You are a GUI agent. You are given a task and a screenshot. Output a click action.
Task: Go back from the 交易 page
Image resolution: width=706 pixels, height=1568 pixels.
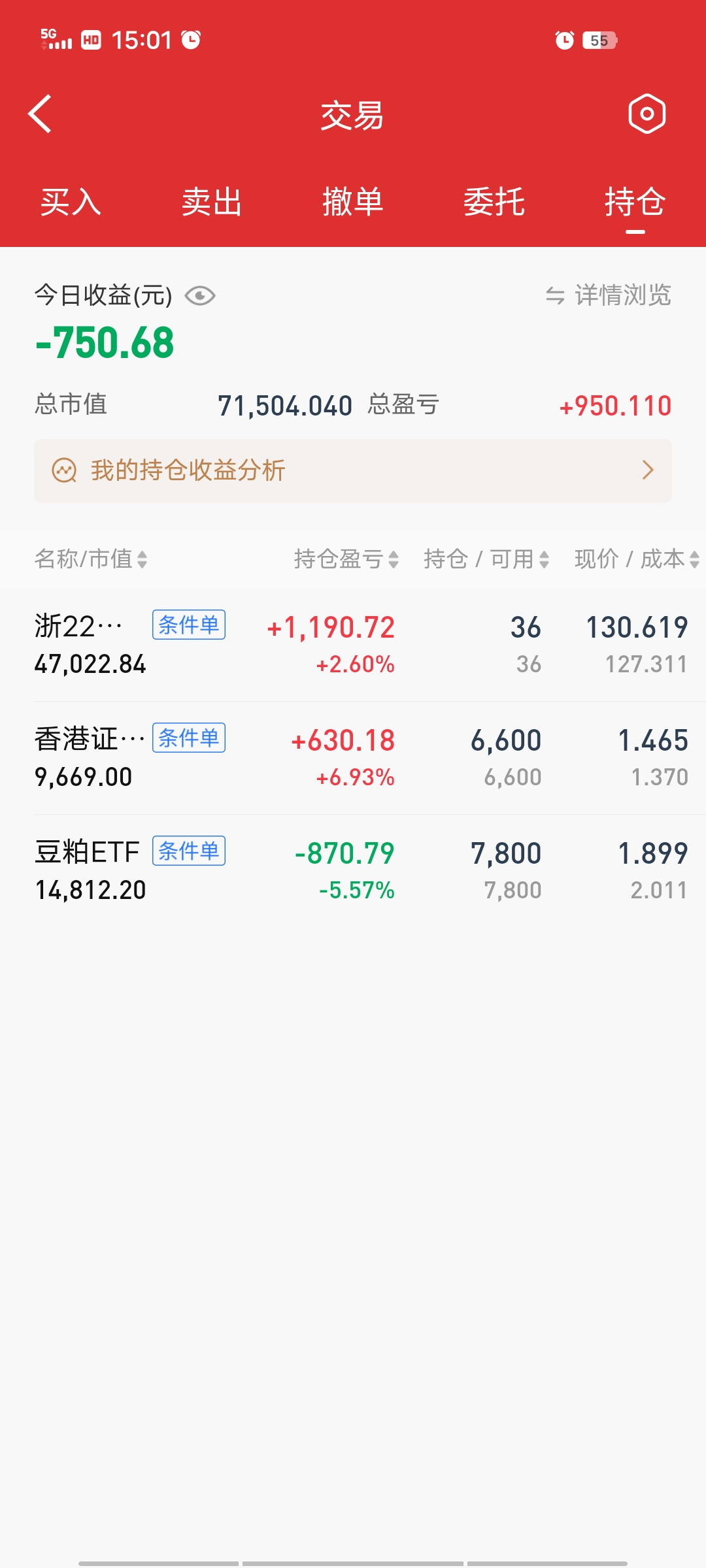click(x=41, y=114)
